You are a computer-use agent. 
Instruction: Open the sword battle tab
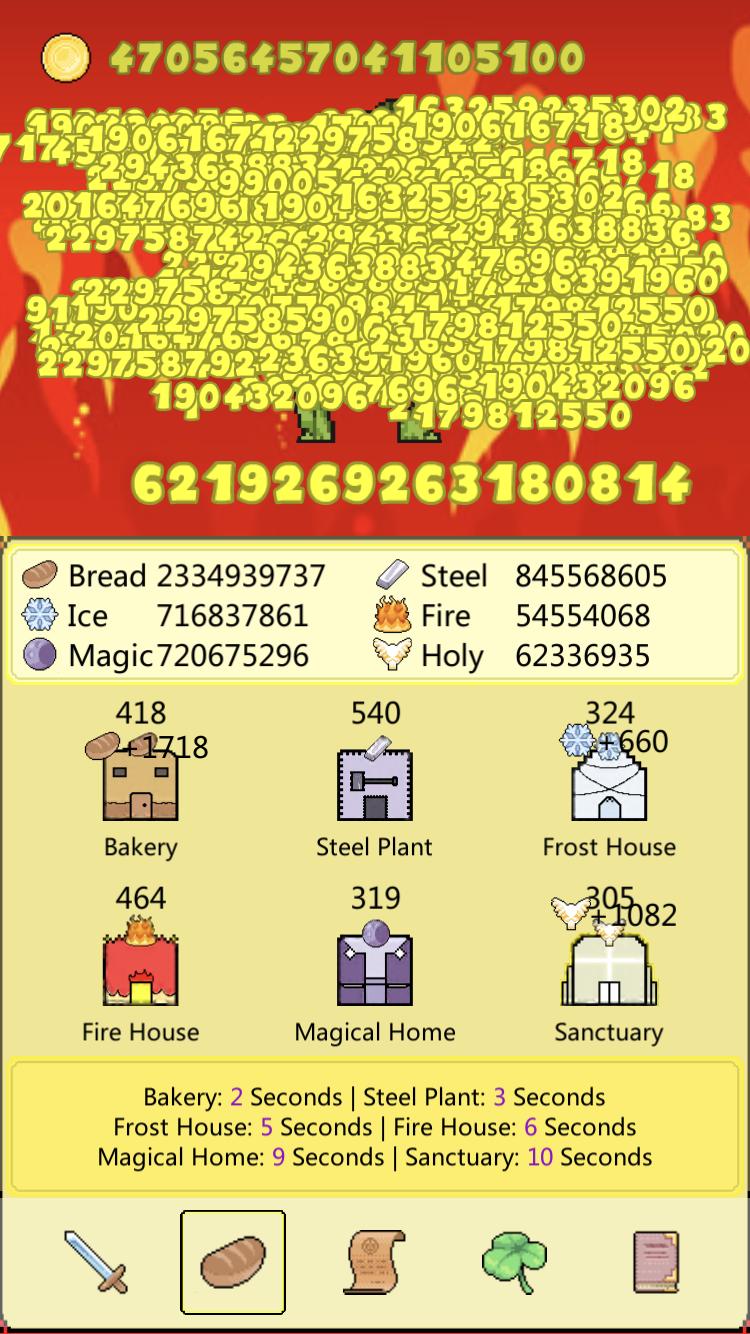click(96, 1262)
